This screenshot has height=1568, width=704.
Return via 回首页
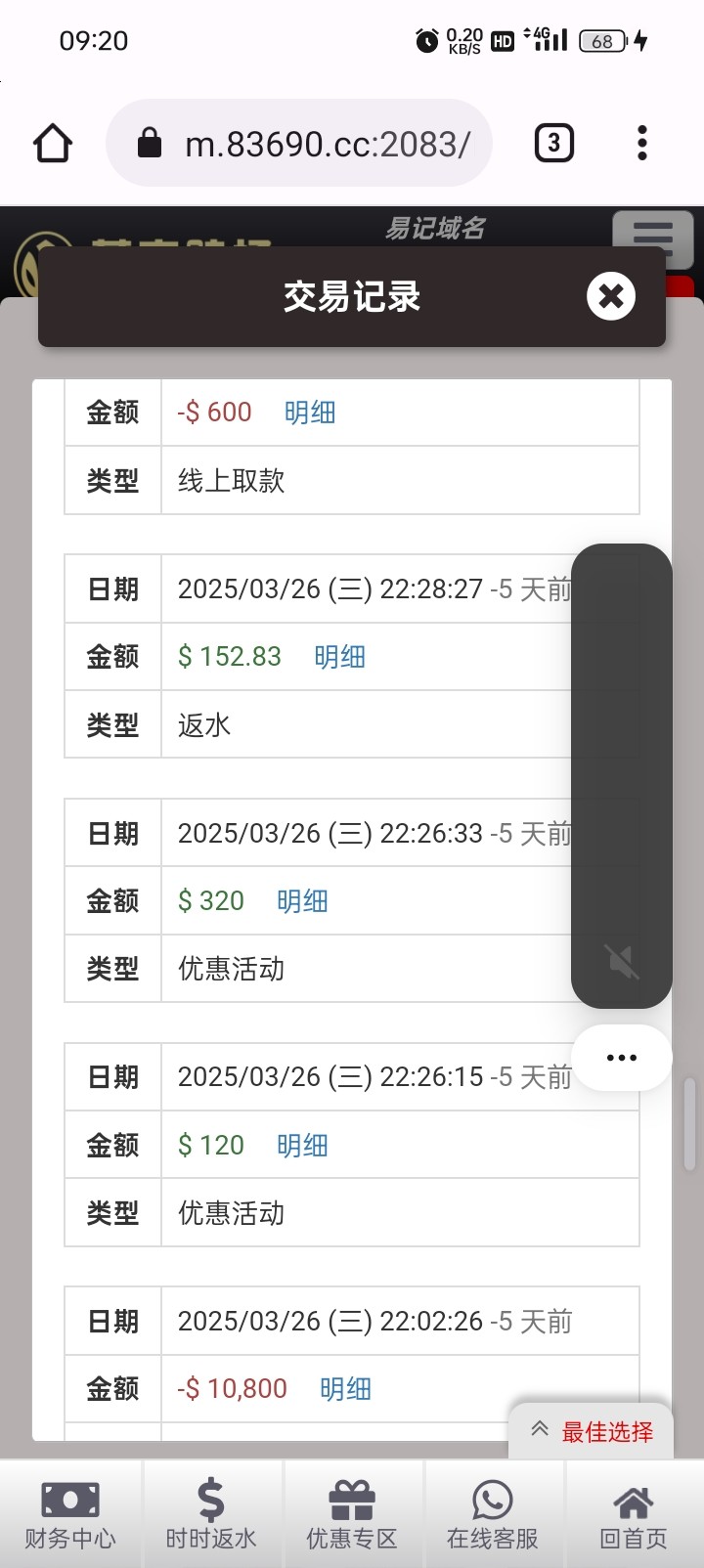point(634,1515)
